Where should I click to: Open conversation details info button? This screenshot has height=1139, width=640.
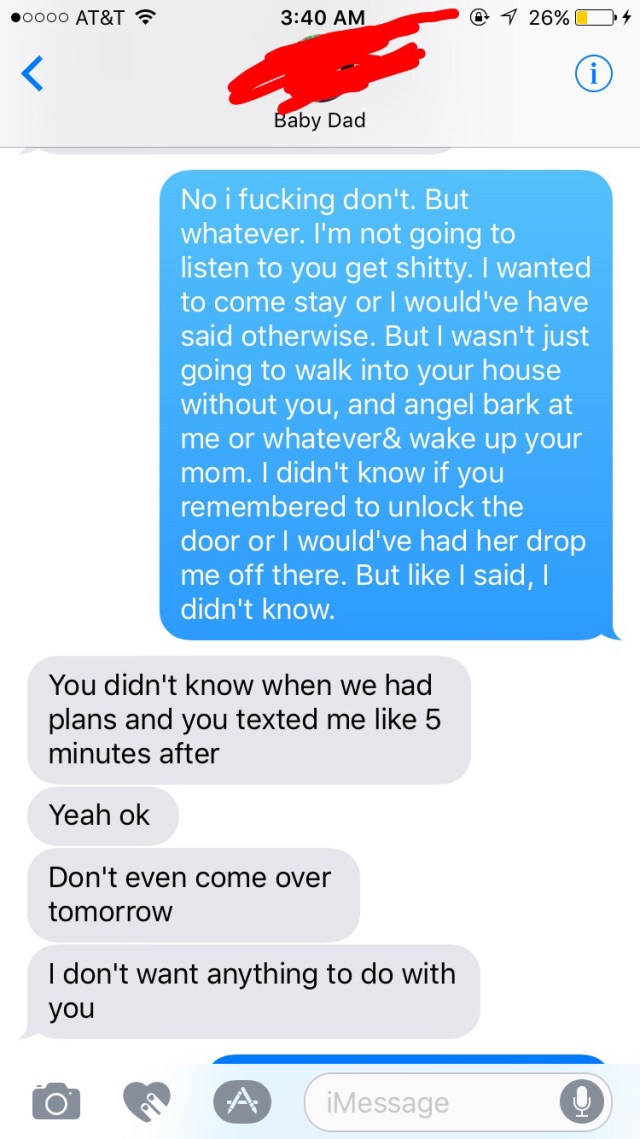[594, 73]
